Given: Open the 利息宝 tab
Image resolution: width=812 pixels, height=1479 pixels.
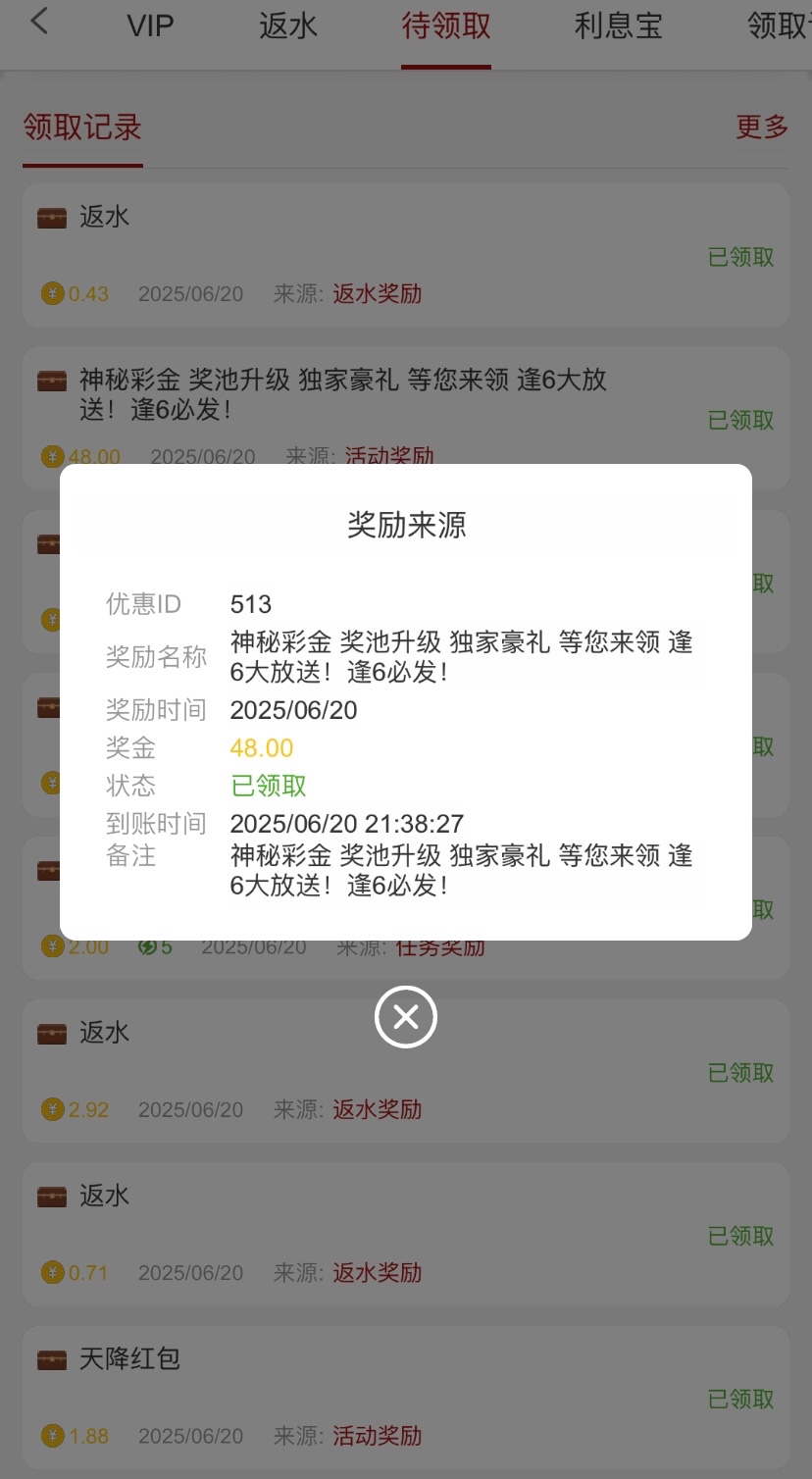Looking at the screenshot, I should coord(618,26).
